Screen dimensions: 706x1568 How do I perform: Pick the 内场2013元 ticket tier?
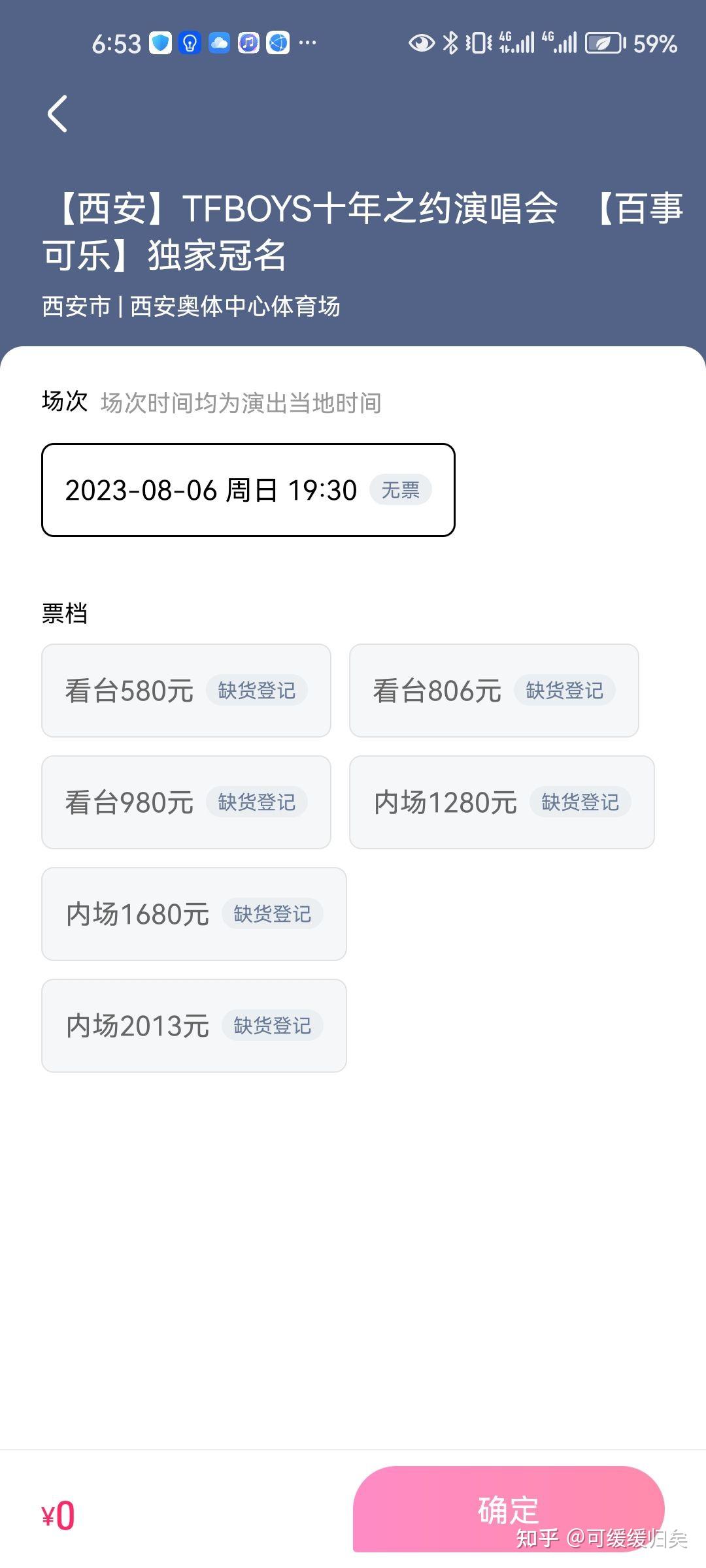pyautogui.click(x=194, y=1026)
